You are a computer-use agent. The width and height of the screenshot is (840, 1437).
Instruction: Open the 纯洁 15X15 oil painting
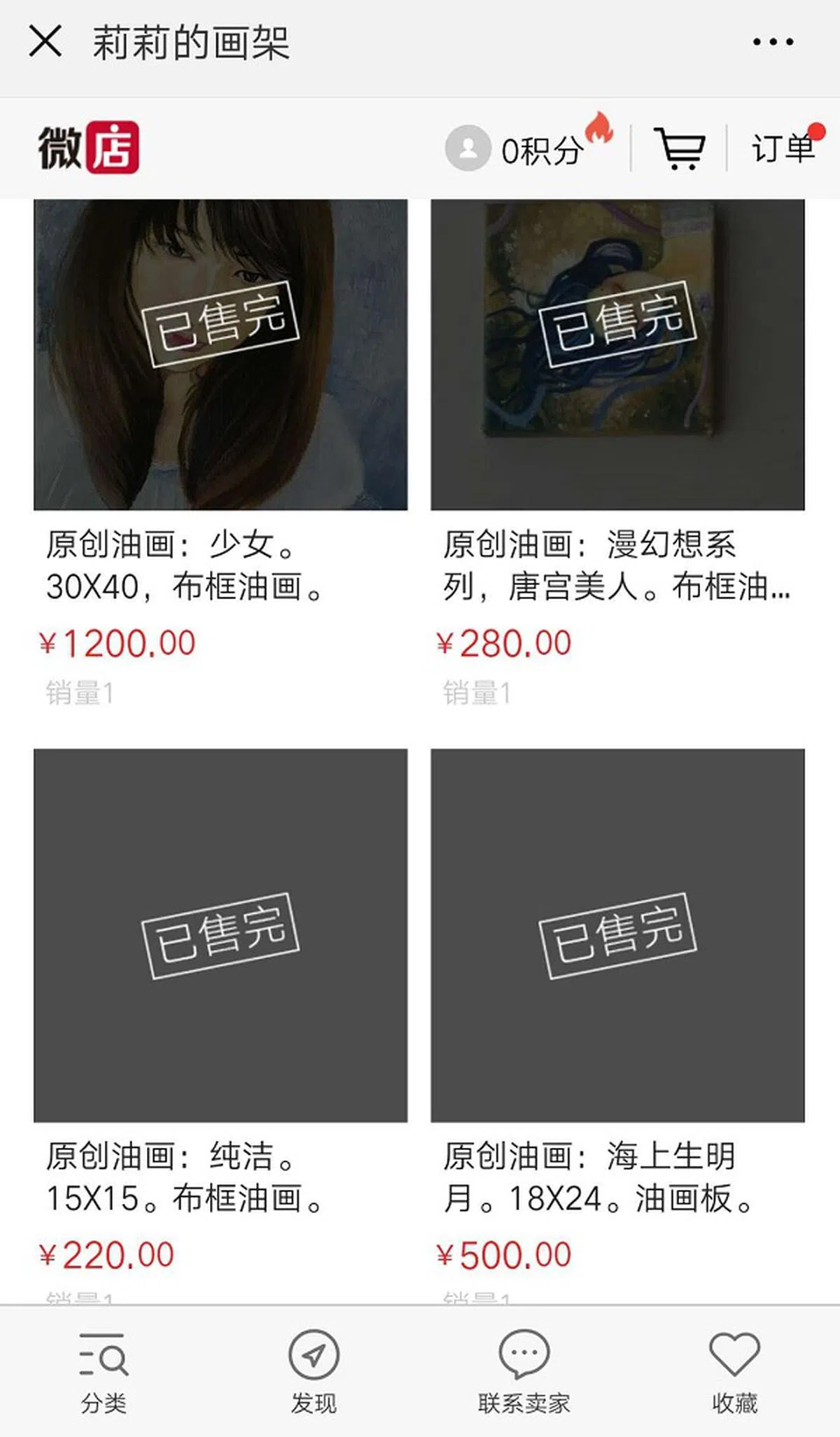pos(220,935)
